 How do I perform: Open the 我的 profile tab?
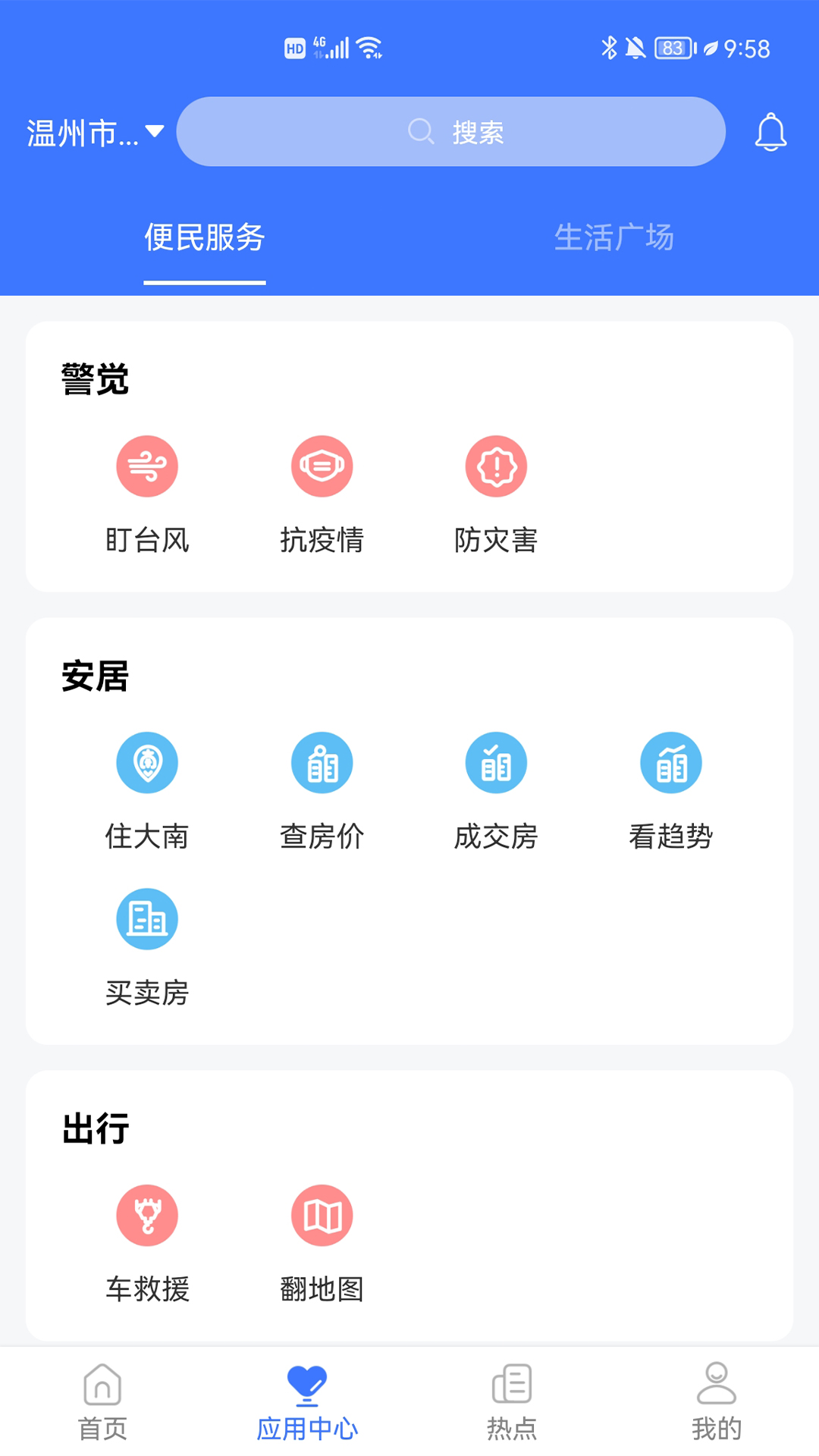(717, 1402)
